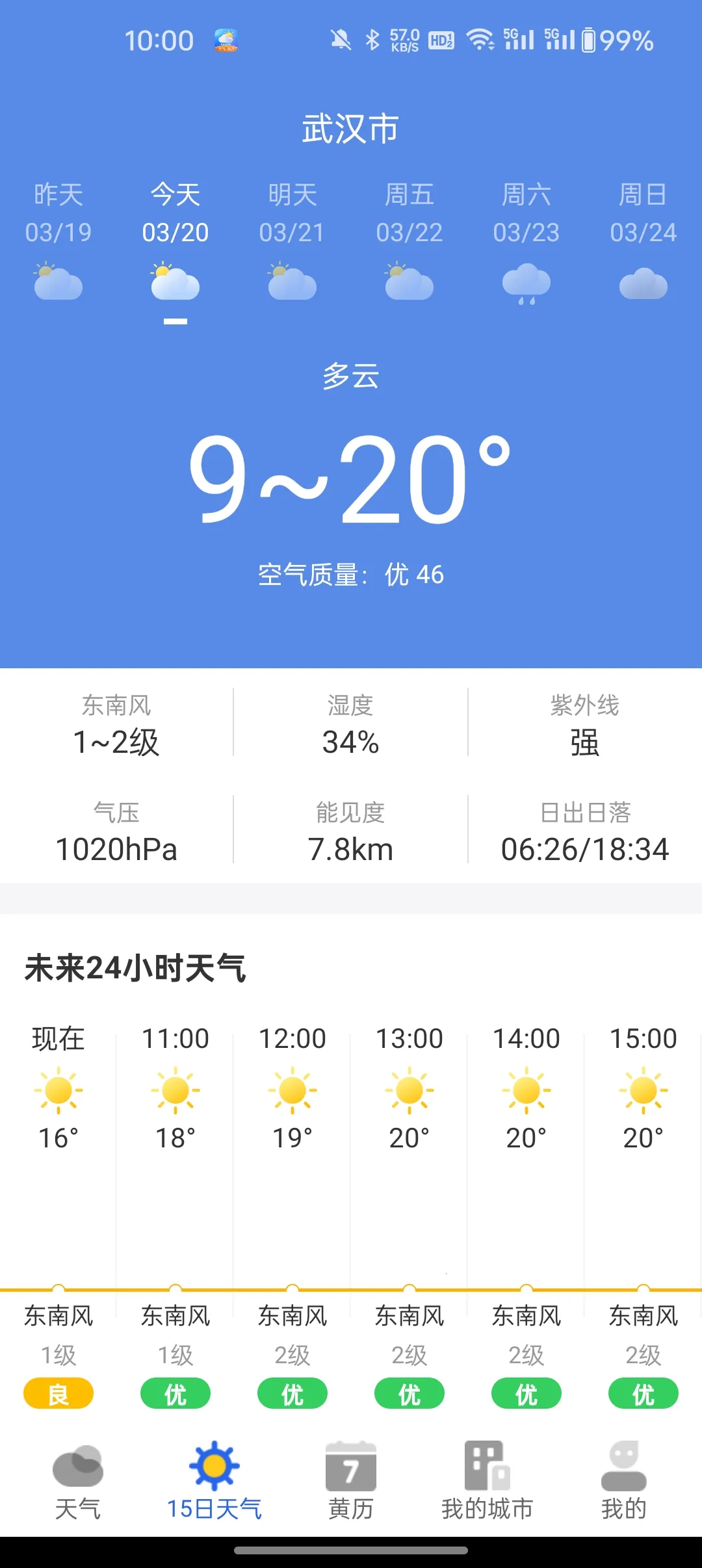
Task: Tap the 优 badge under 15:00
Action: [643, 1393]
